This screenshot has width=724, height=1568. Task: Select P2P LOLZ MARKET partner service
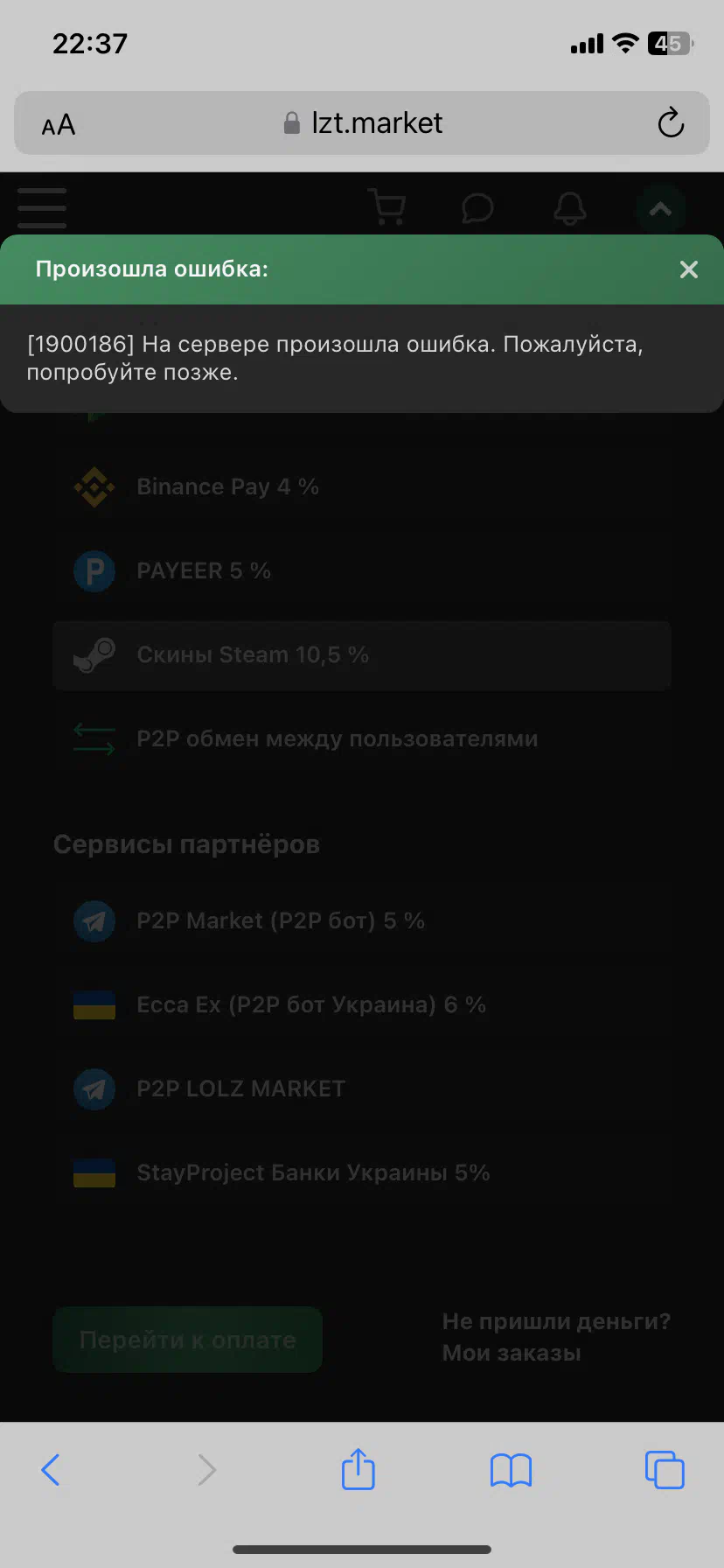coord(362,1089)
